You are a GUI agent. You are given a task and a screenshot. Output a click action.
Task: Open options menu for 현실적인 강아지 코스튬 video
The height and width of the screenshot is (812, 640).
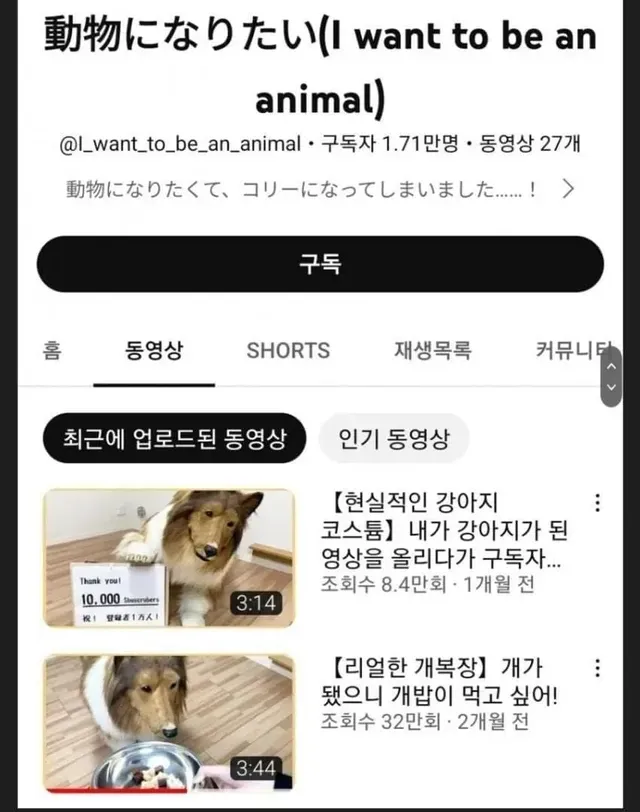point(598,503)
